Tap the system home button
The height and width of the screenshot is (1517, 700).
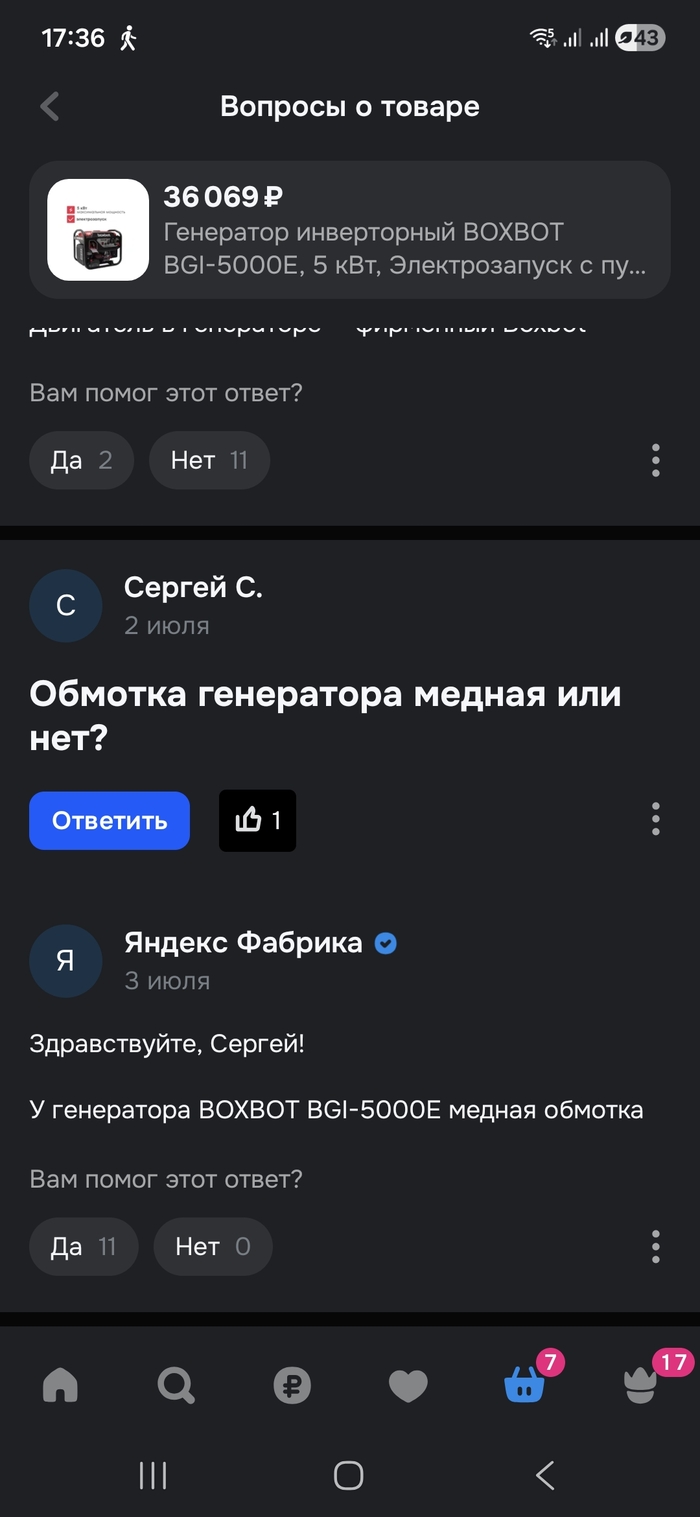click(x=348, y=1475)
